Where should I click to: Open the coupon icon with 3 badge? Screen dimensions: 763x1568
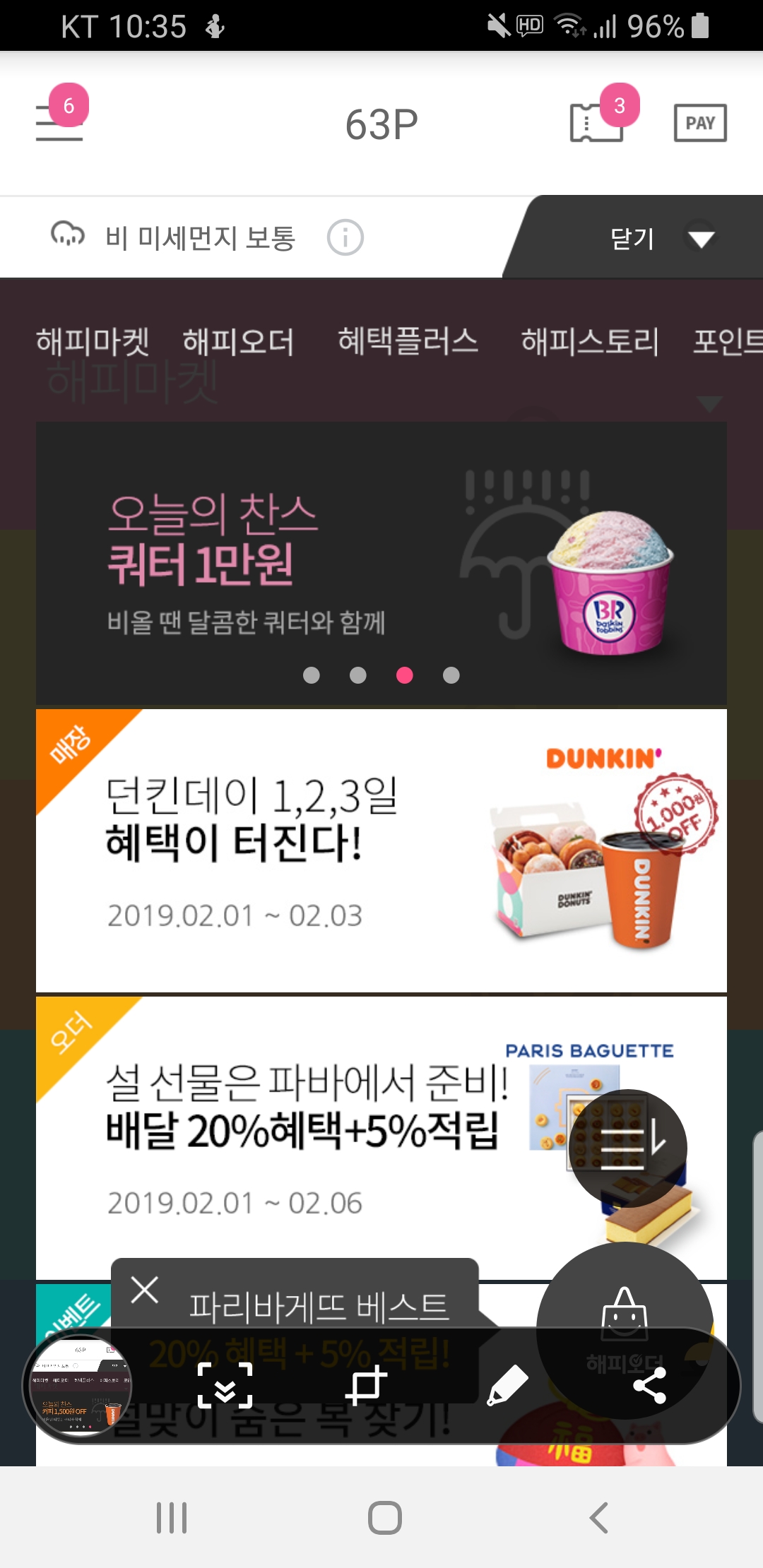[x=597, y=122]
